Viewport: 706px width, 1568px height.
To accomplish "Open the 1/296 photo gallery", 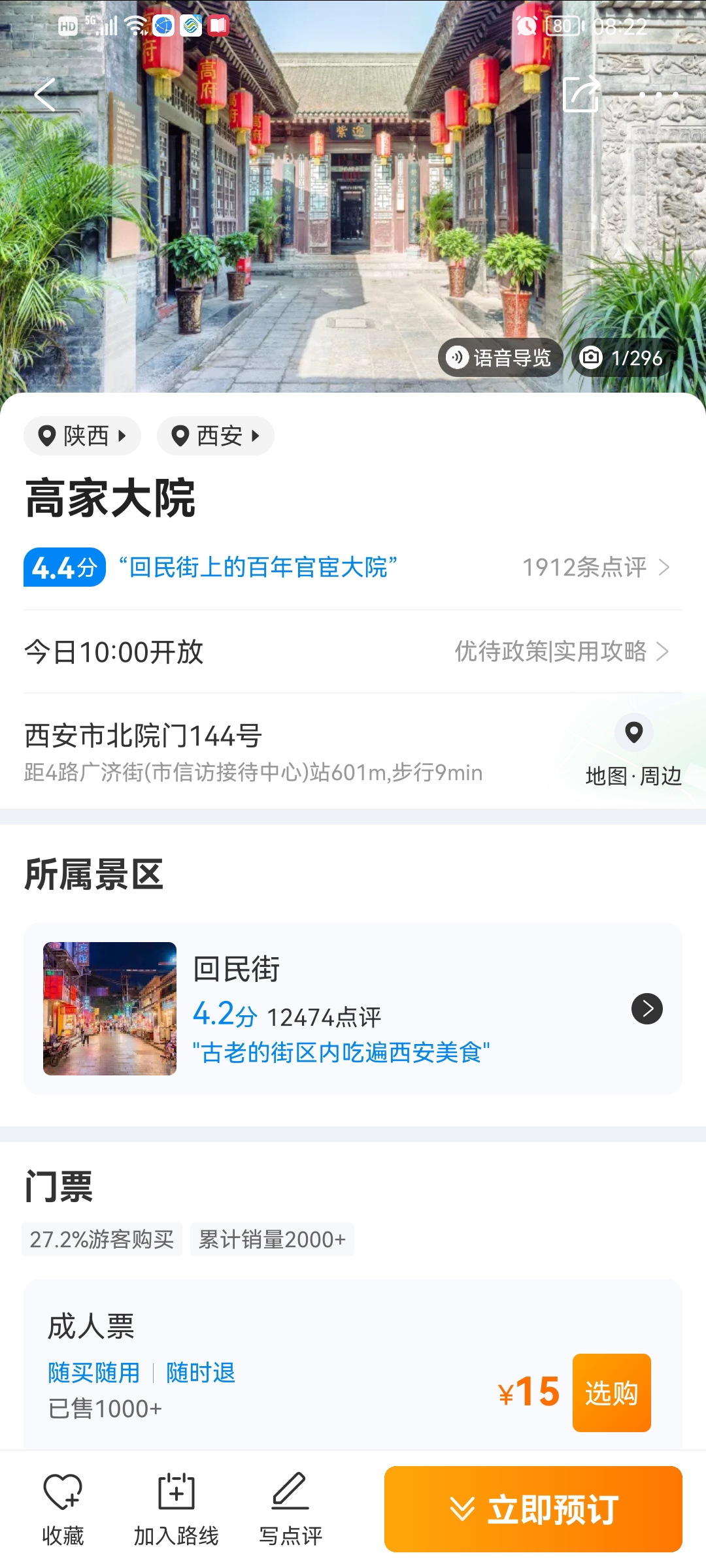I will (622, 357).
